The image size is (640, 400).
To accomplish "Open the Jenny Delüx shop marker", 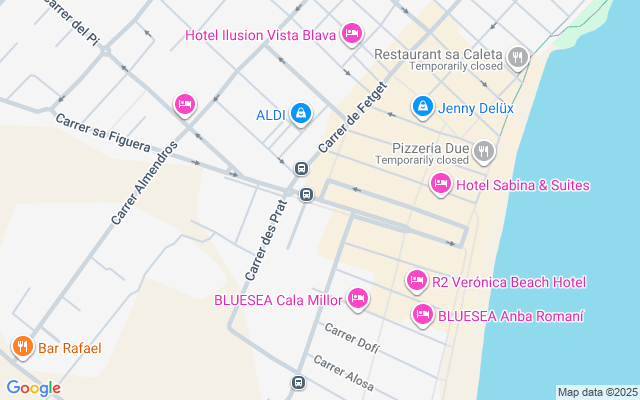I will [x=422, y=107].
